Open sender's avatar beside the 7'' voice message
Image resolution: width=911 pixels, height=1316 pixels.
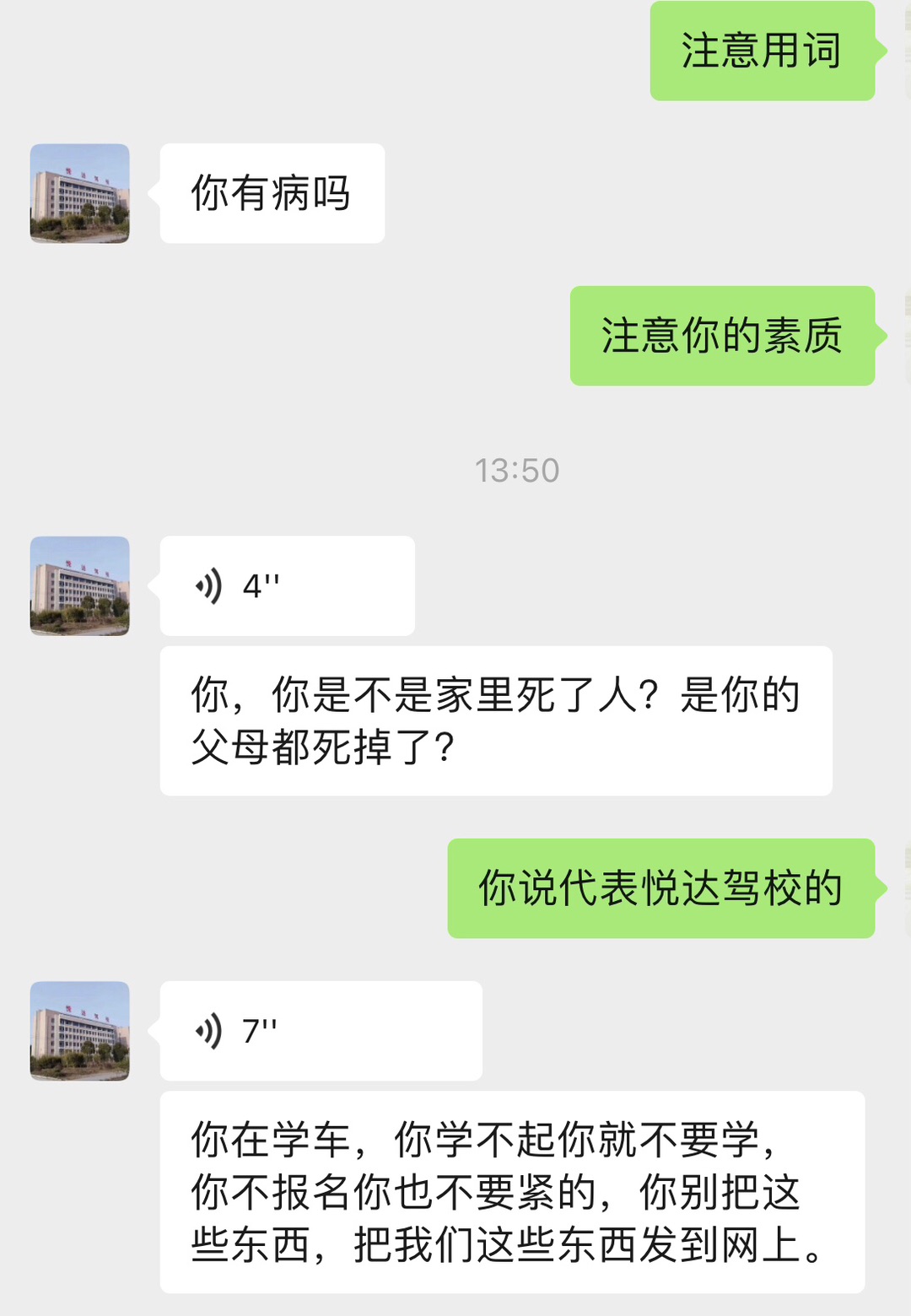(x=80, y=1031)
